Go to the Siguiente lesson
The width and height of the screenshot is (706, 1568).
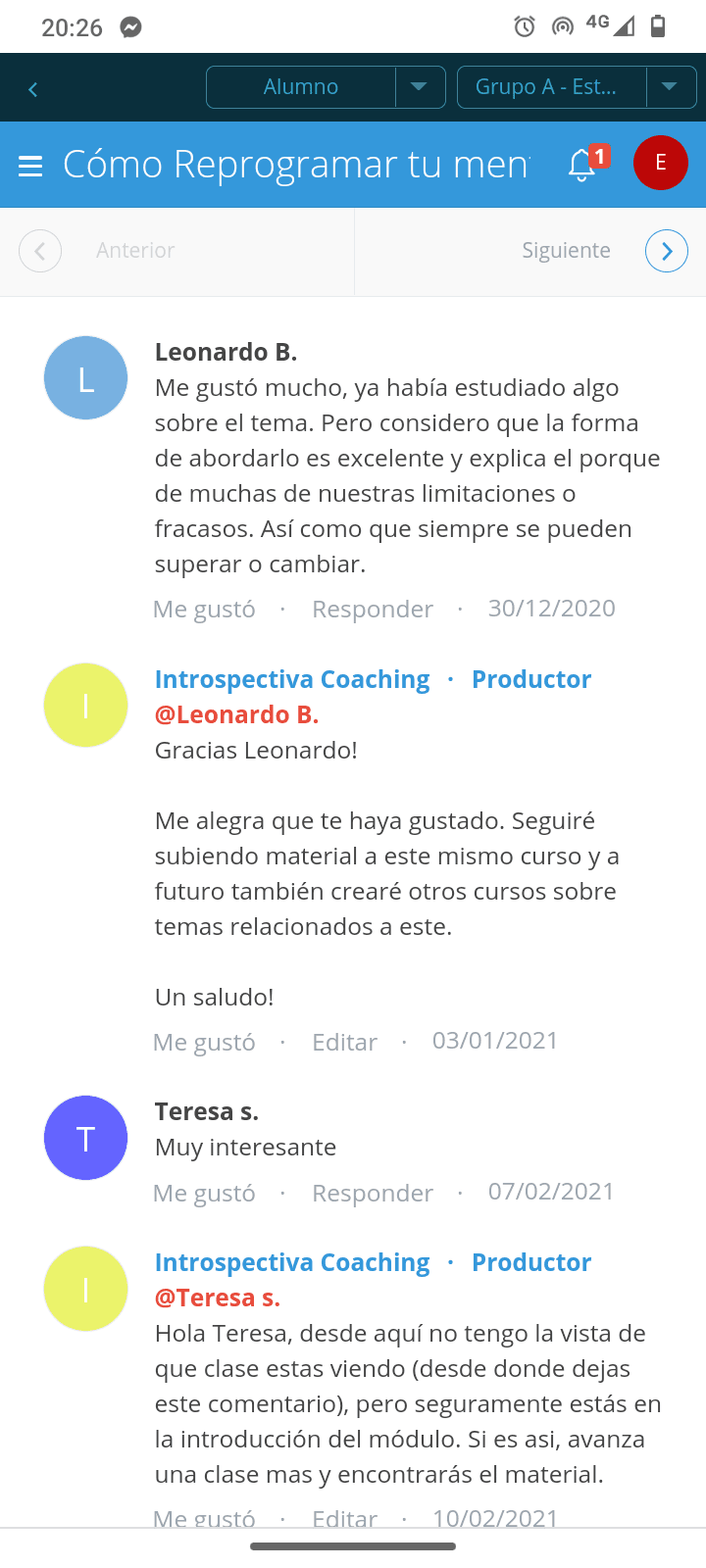[x=666, y=251]
